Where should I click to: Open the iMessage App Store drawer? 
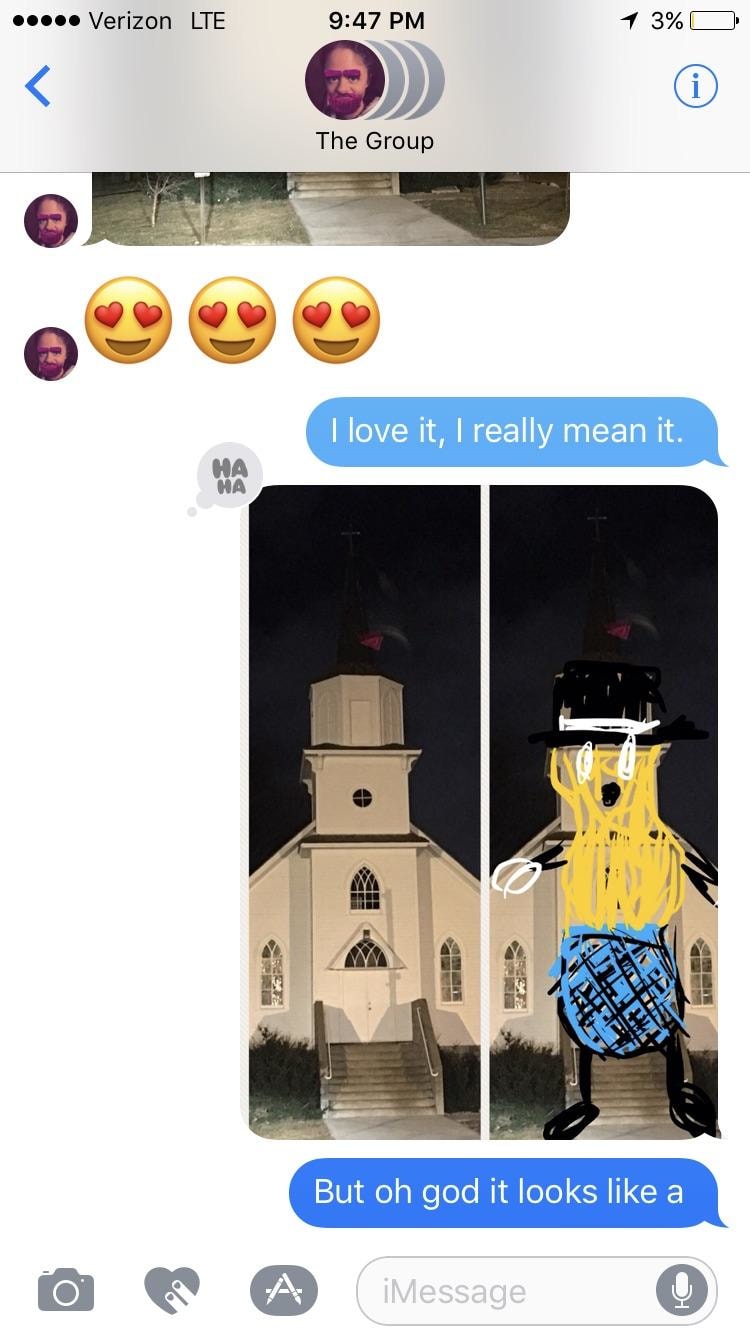point(284,1290)
